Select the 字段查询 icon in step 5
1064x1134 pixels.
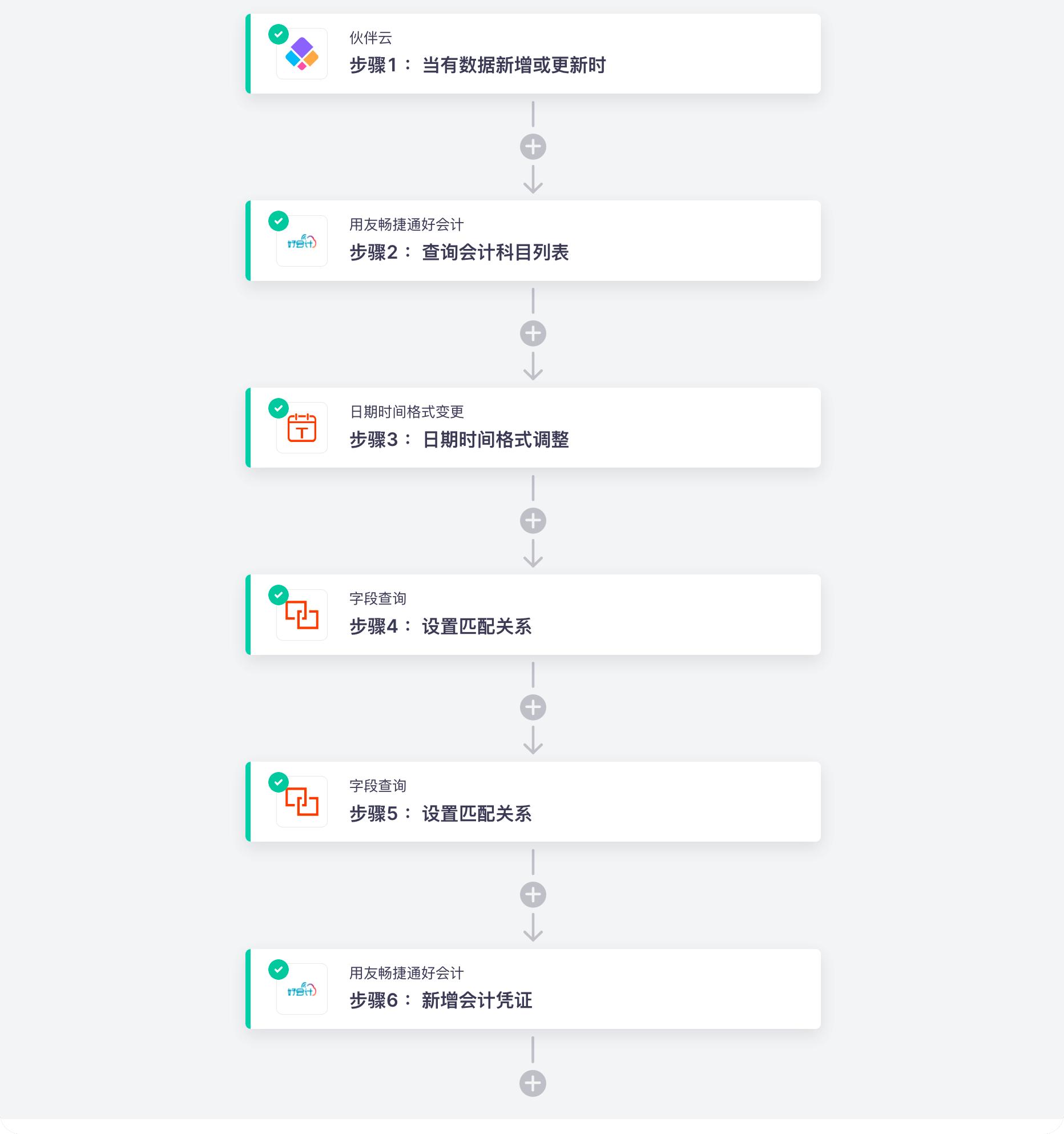pos(302,802)
